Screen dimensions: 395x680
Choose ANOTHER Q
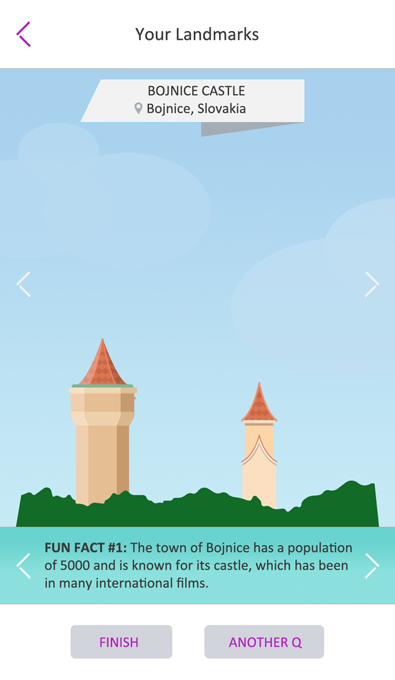[x=264, y=642]
